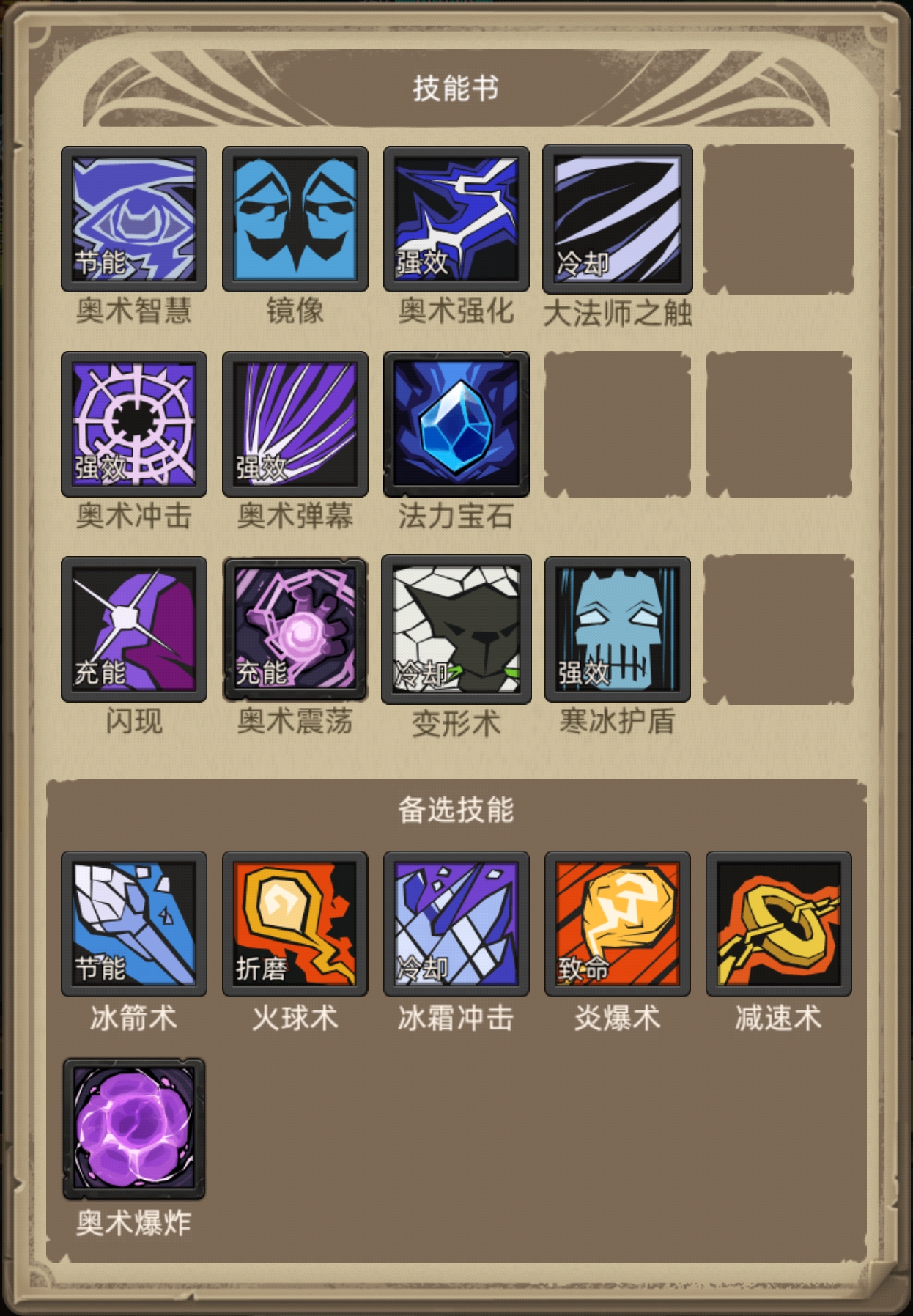The image size is (913, 1316).
Task: Choose the 火球术 backup skill
Action: [295, 924]
